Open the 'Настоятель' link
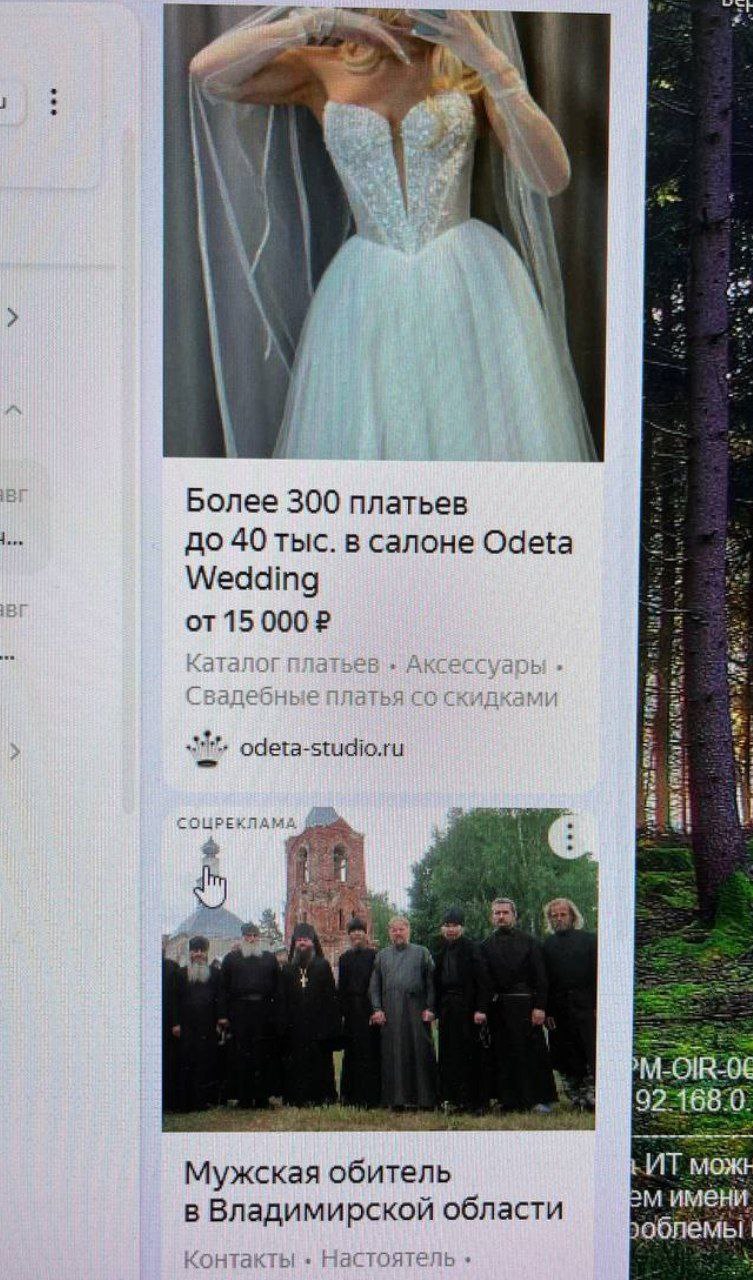 pyautogui.click(x=388, y=1258)
